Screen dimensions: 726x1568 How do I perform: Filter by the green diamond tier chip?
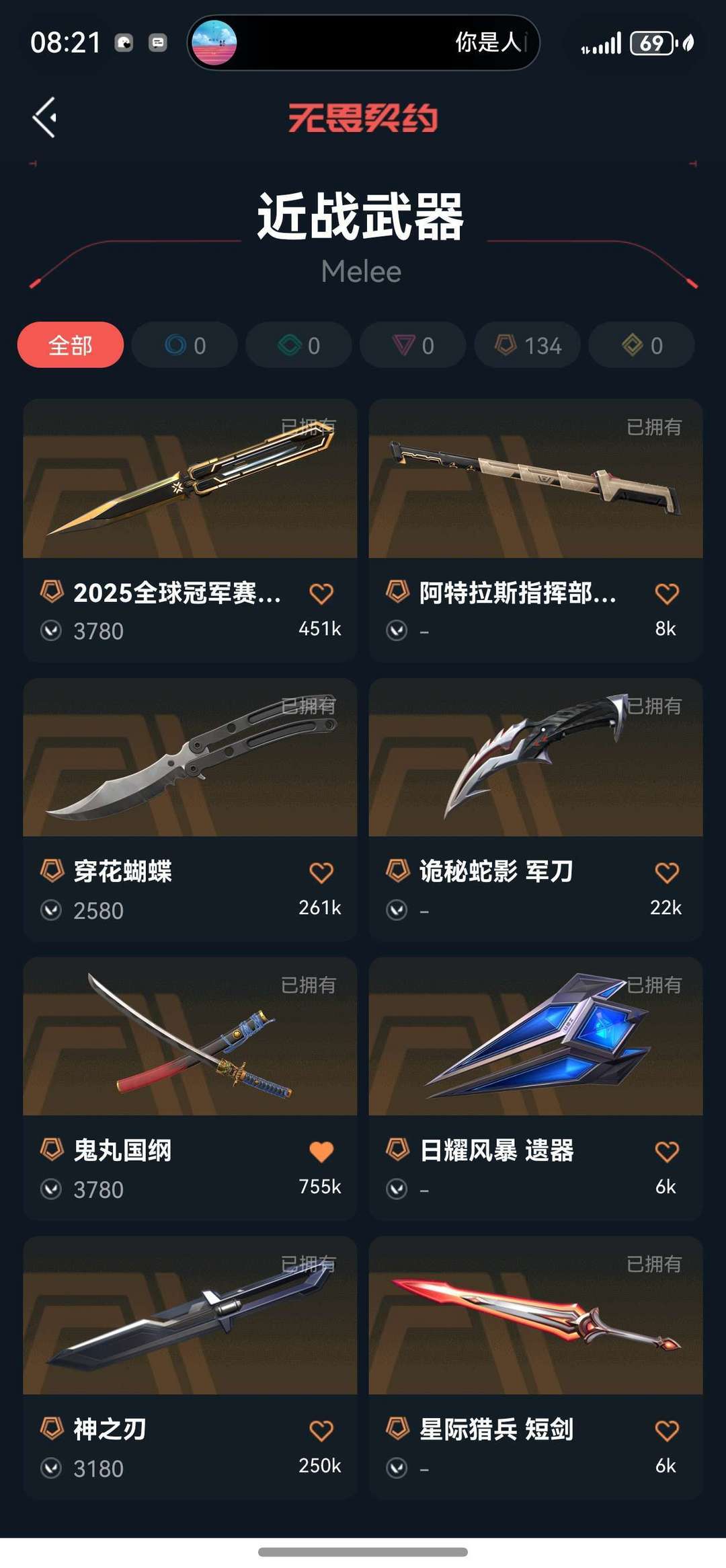(298, 345)
